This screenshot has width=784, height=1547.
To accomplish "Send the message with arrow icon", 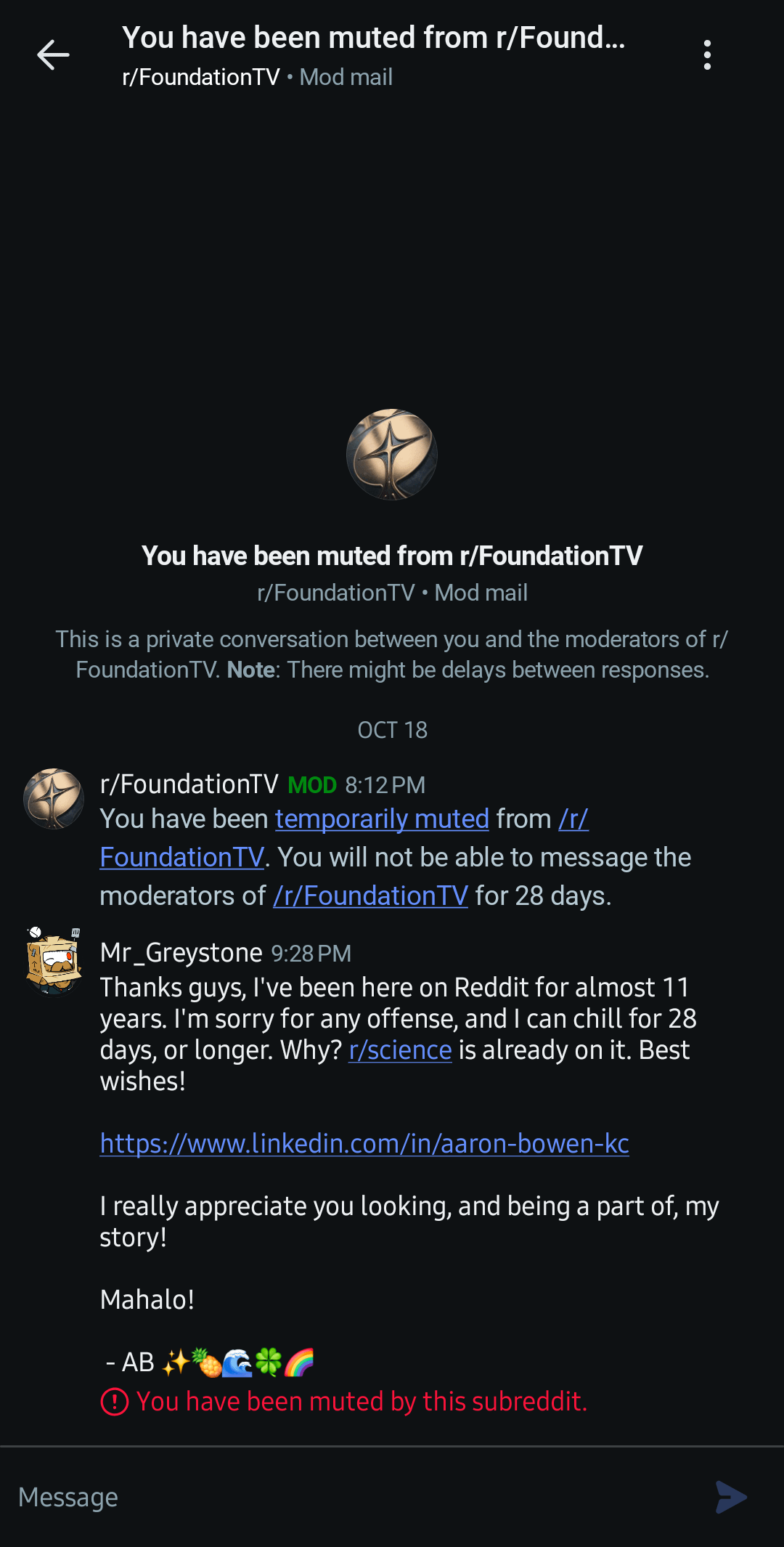I will click(x=730, y=1497).
